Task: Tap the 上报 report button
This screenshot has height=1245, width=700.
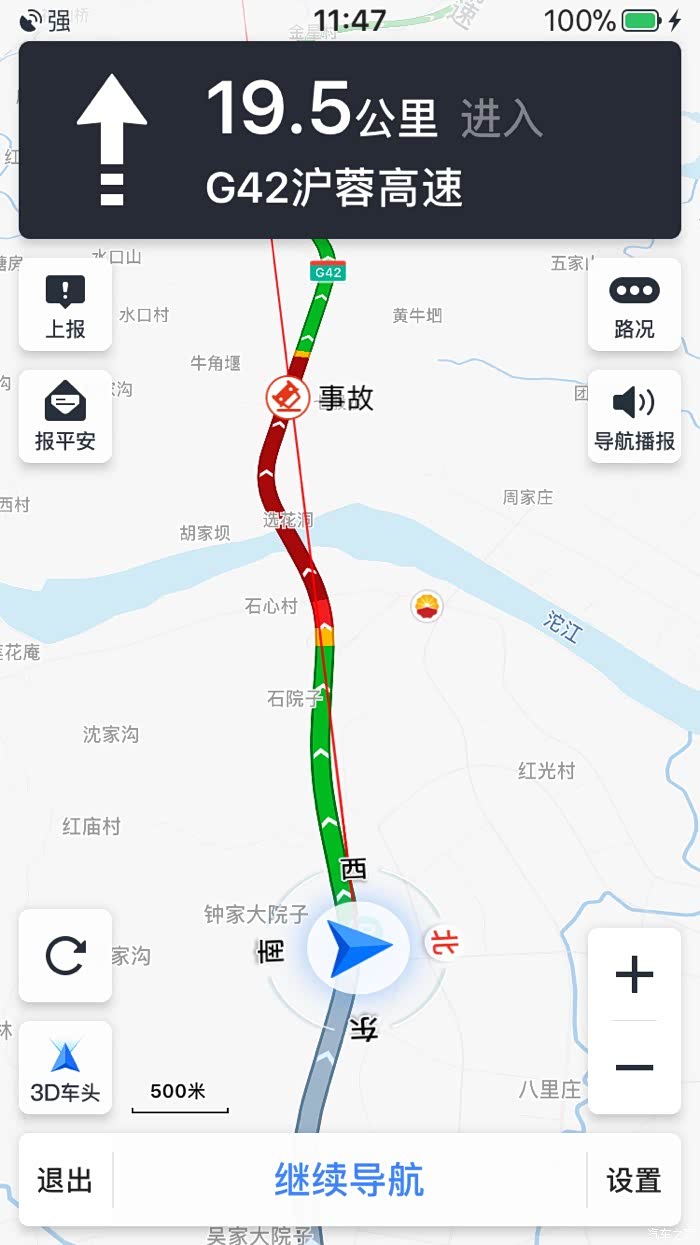Action: click(65, 304)
